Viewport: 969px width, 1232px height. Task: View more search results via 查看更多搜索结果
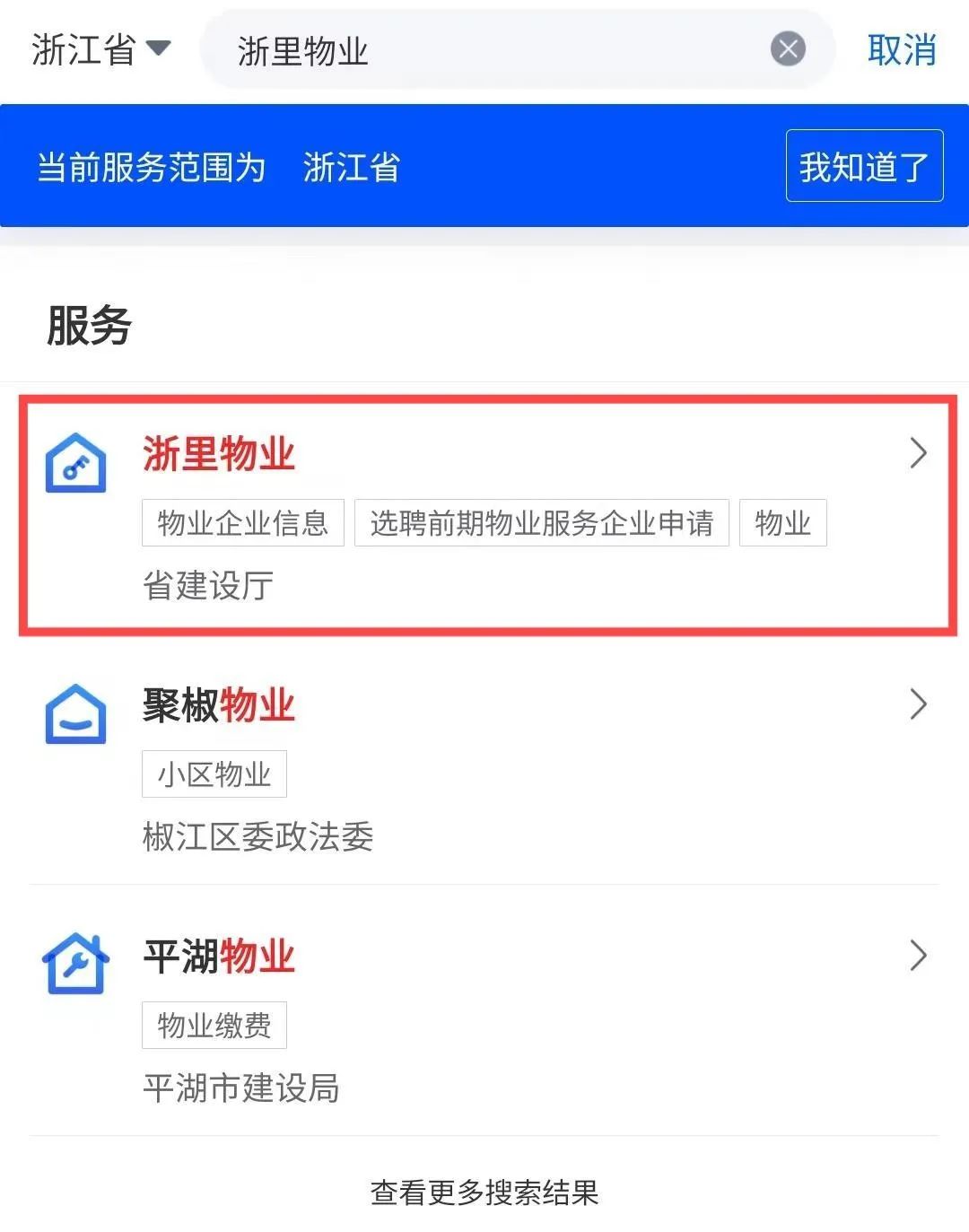[x=484, y=1193]
